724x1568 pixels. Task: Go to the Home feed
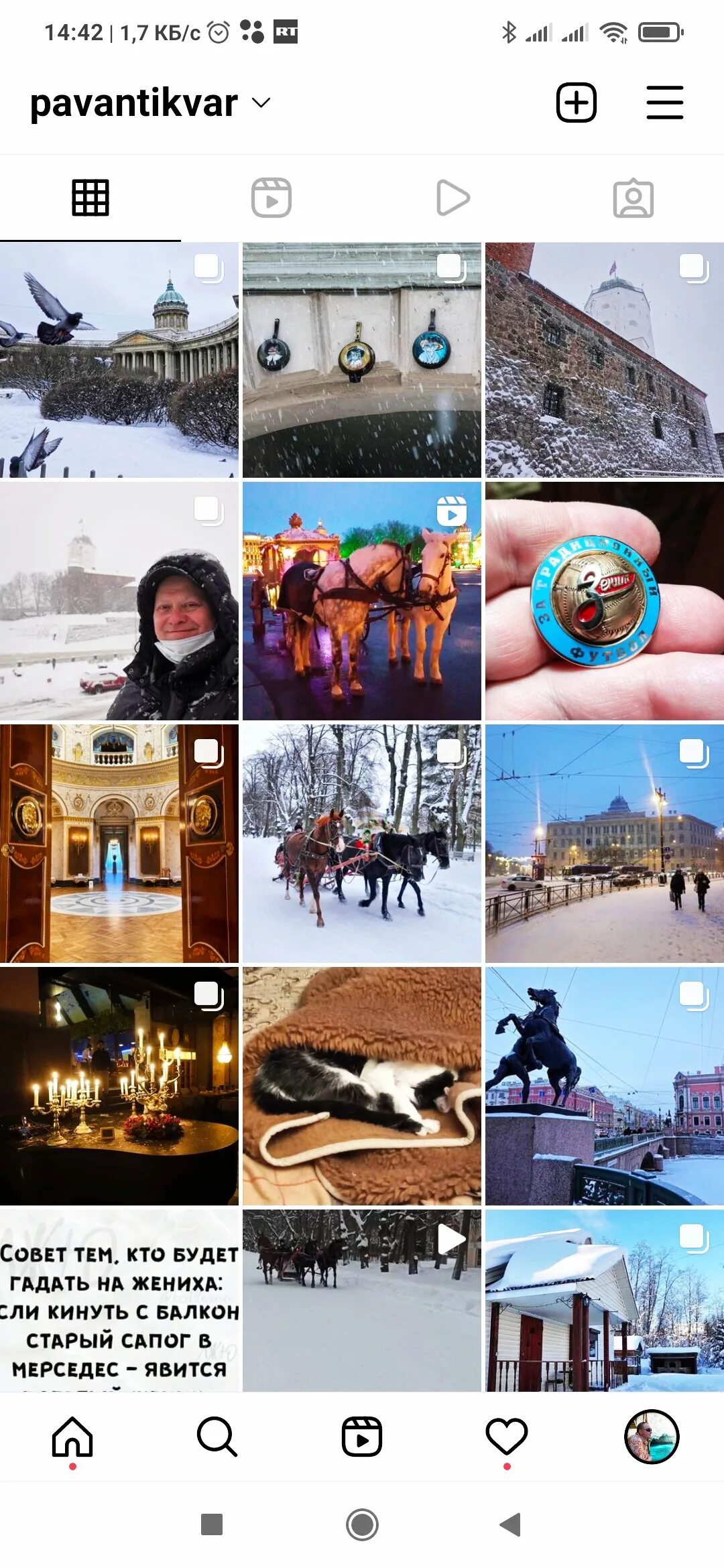72,1437
